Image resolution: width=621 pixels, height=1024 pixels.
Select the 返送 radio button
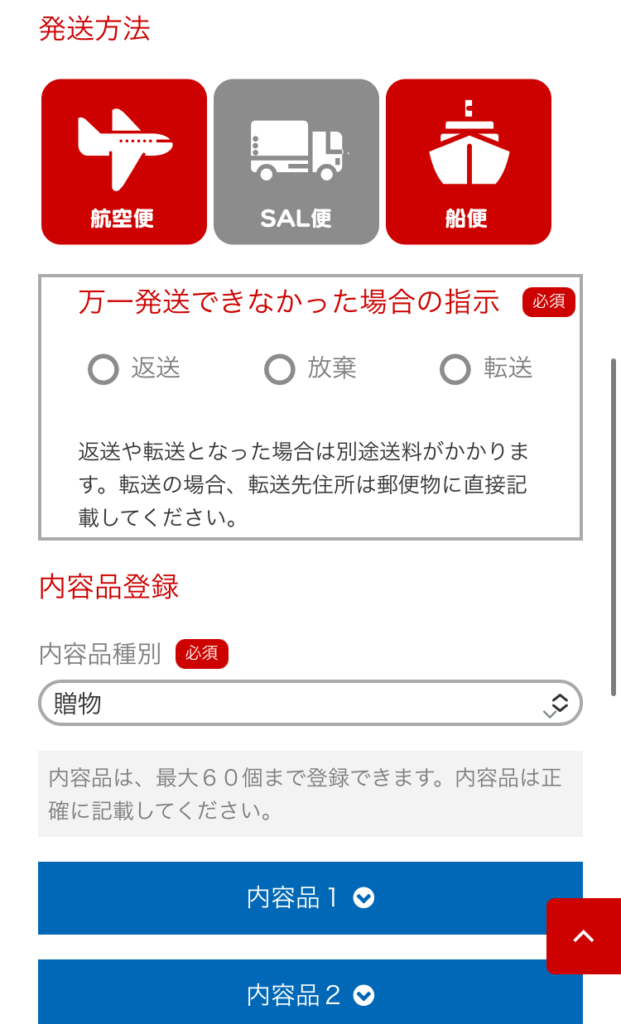(104, 369)
